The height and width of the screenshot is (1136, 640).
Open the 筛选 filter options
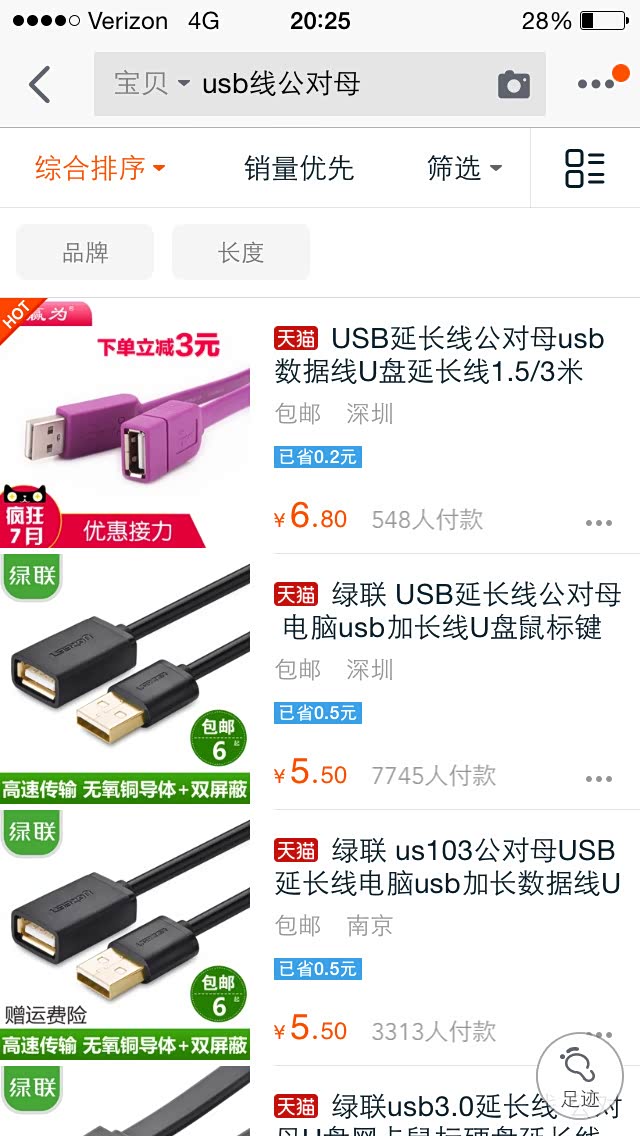[464, 168]
